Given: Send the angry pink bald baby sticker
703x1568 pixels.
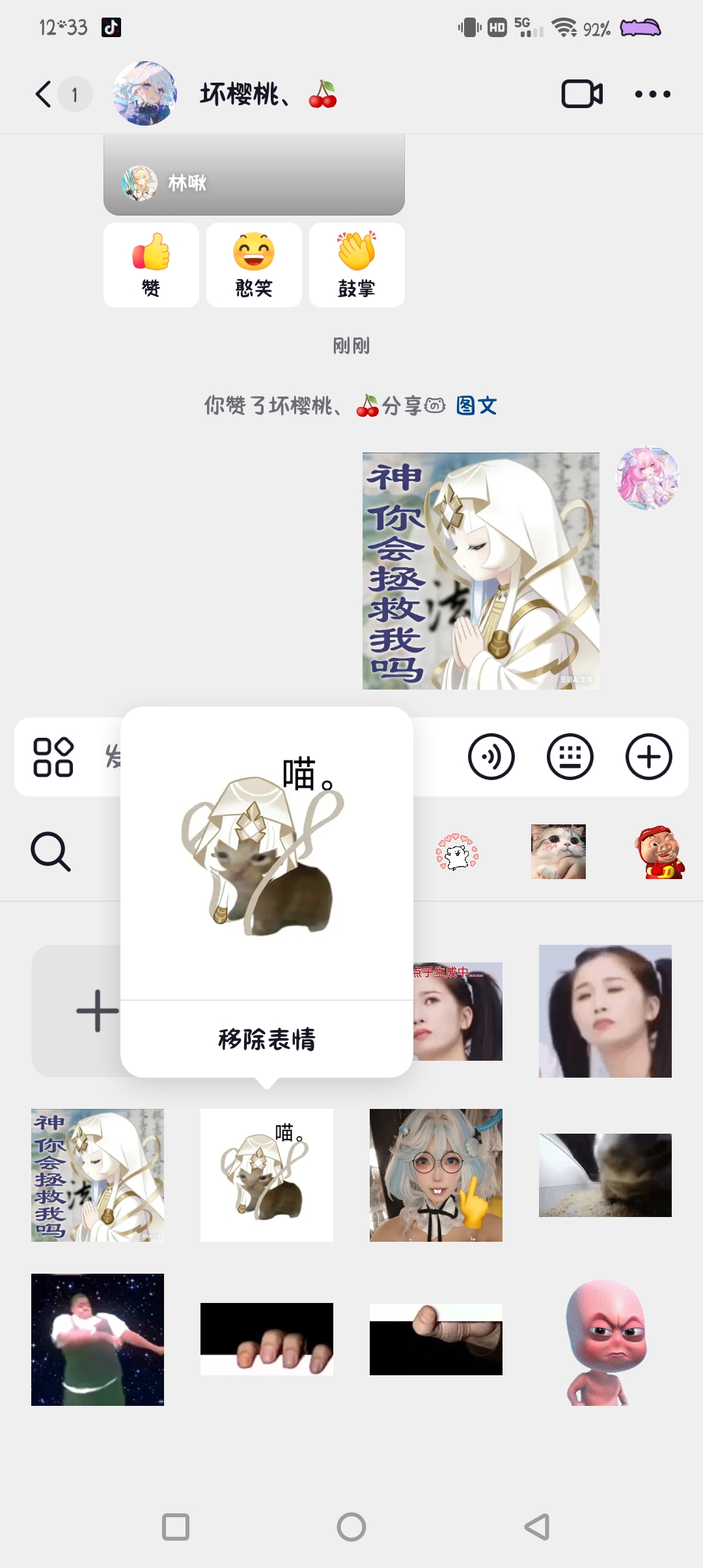Looking at the screenshot, I should pyautogui.click(x=605, y=1340).
